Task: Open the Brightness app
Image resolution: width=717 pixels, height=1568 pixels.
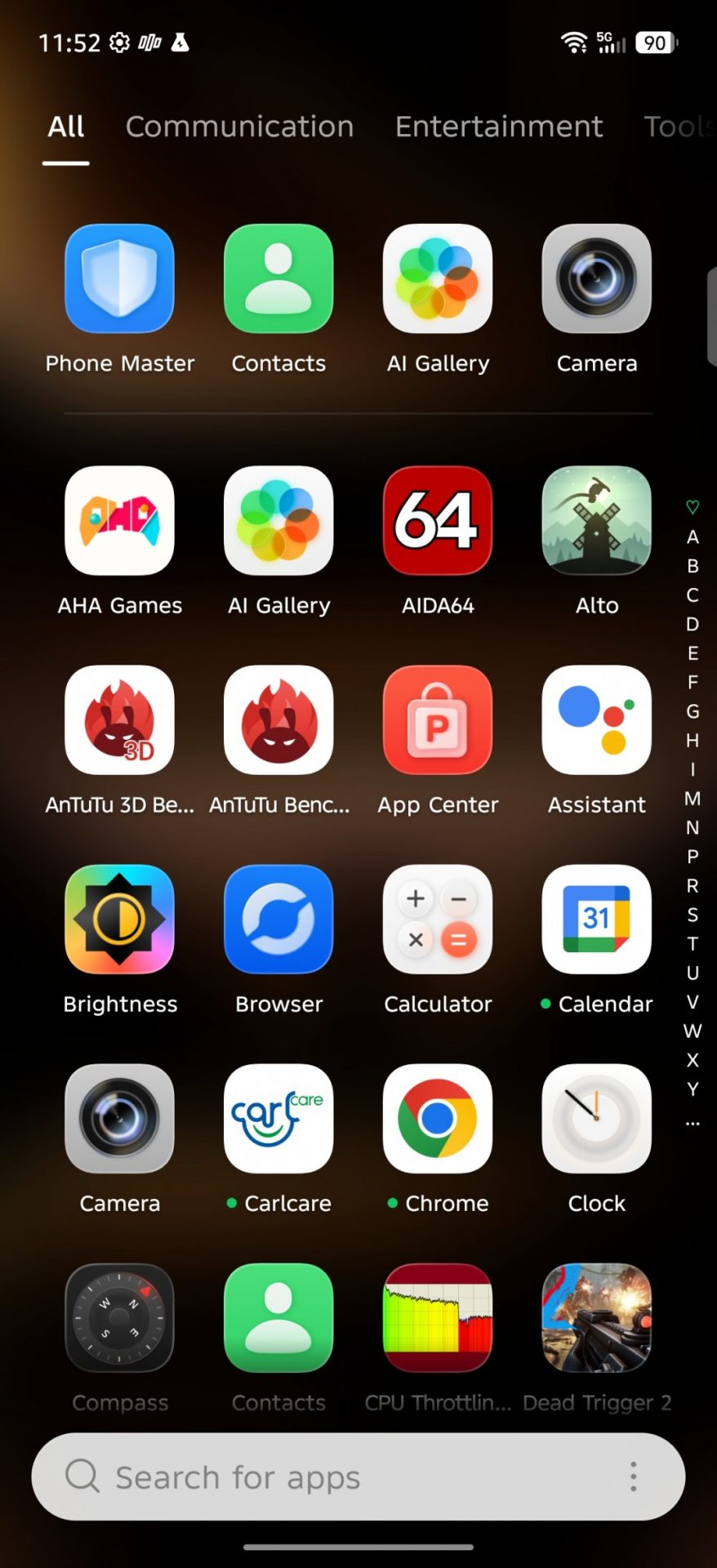Action: tap(120, 919)
